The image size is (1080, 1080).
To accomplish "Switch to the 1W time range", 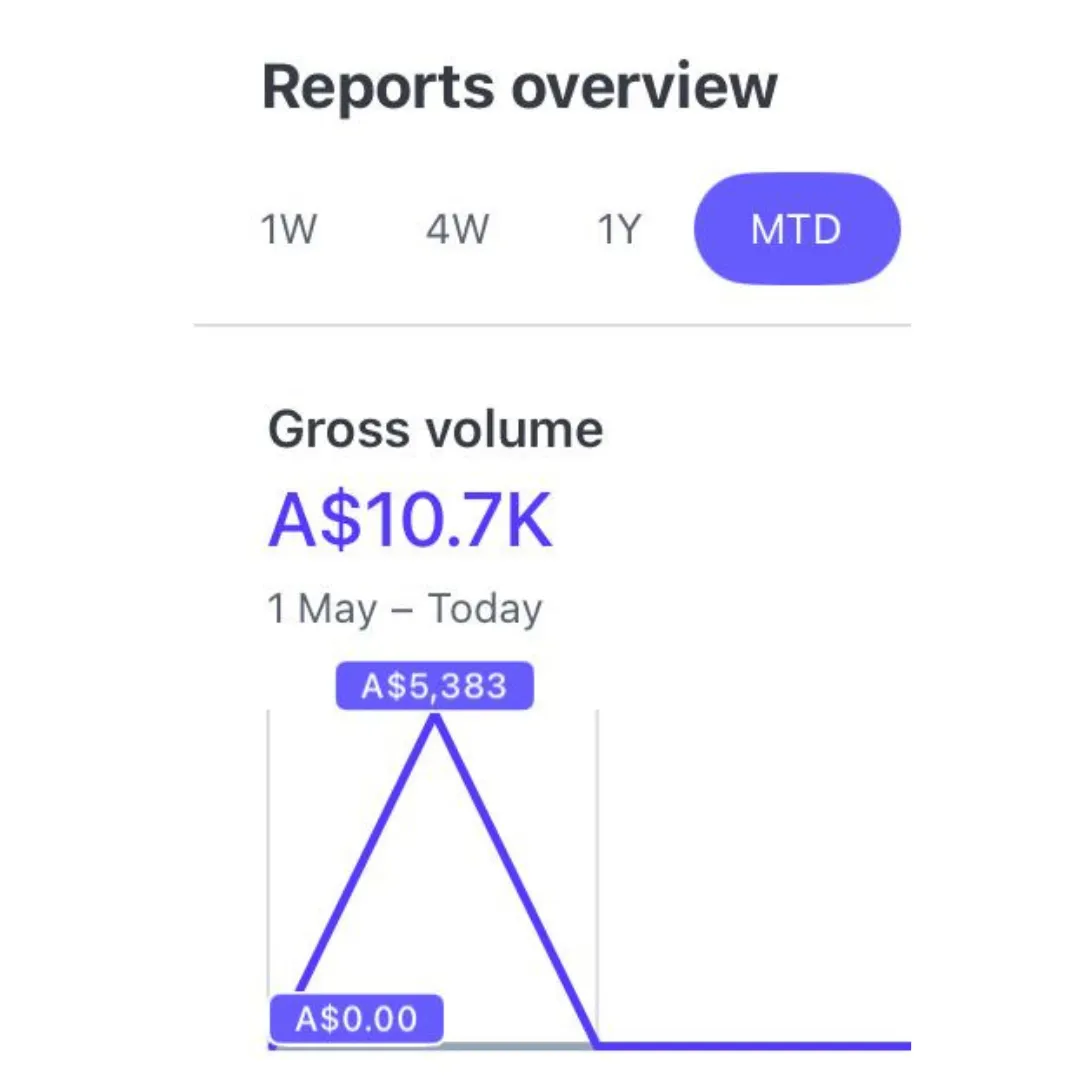I will 288,230.
